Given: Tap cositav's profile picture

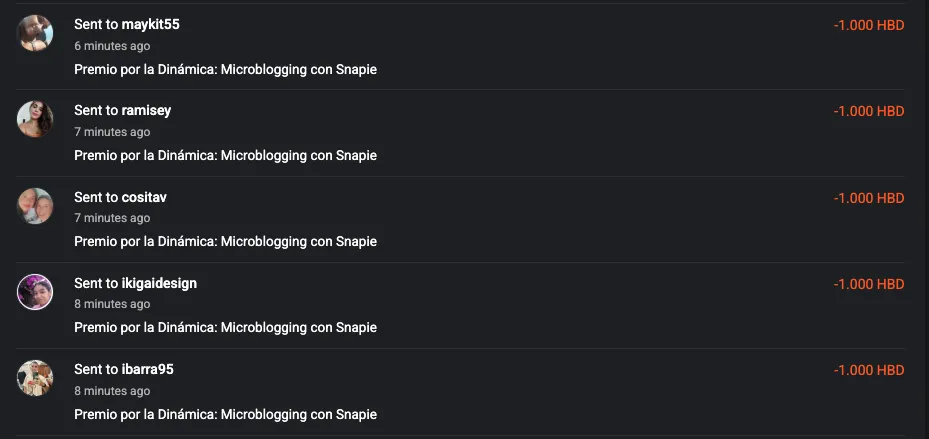Looking at the screenshot, I should pos(35,206).
